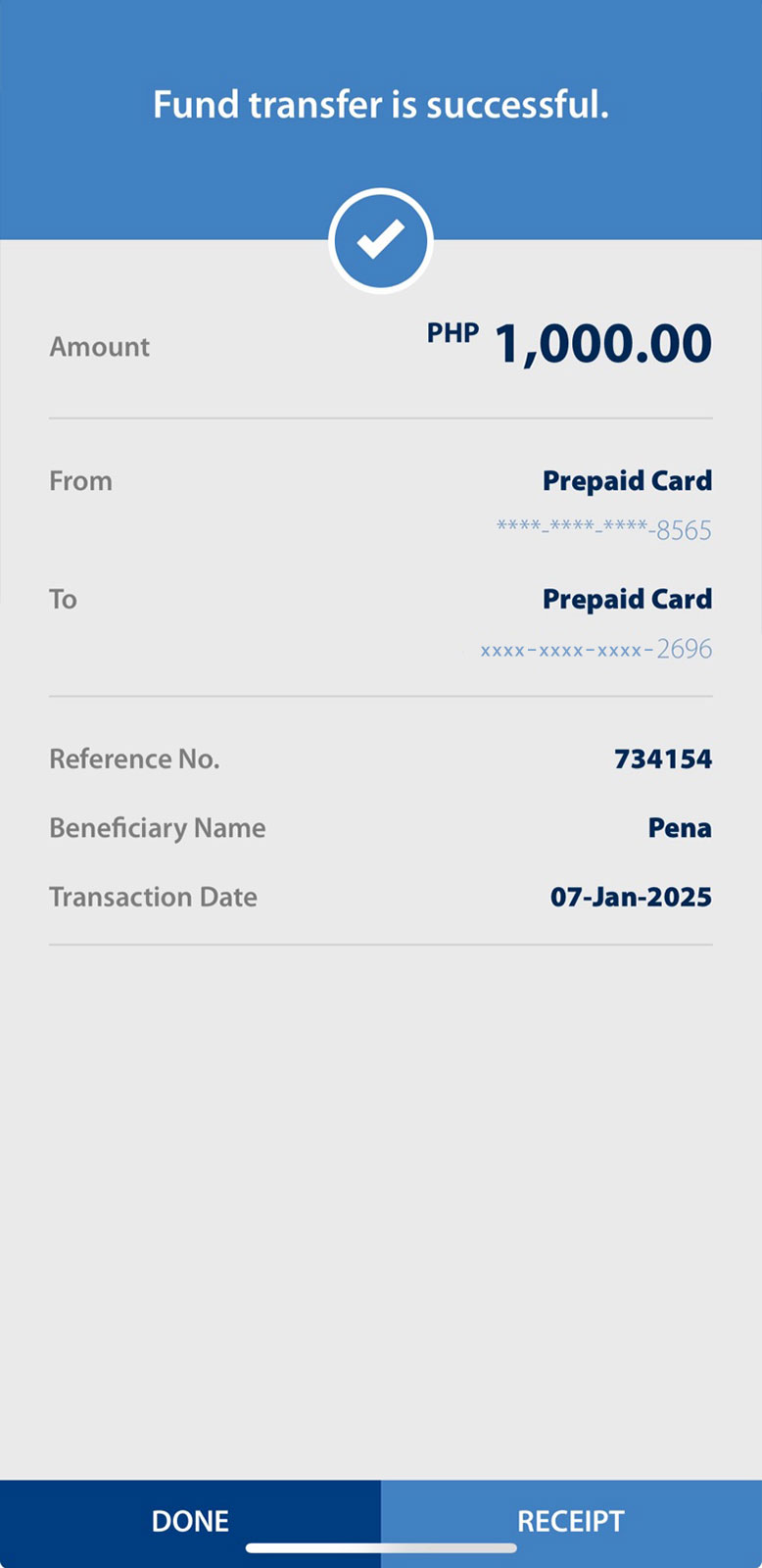762x1568 pixels.
Task: Click the Transaction Date label
Action: click(x=154, y=896)
